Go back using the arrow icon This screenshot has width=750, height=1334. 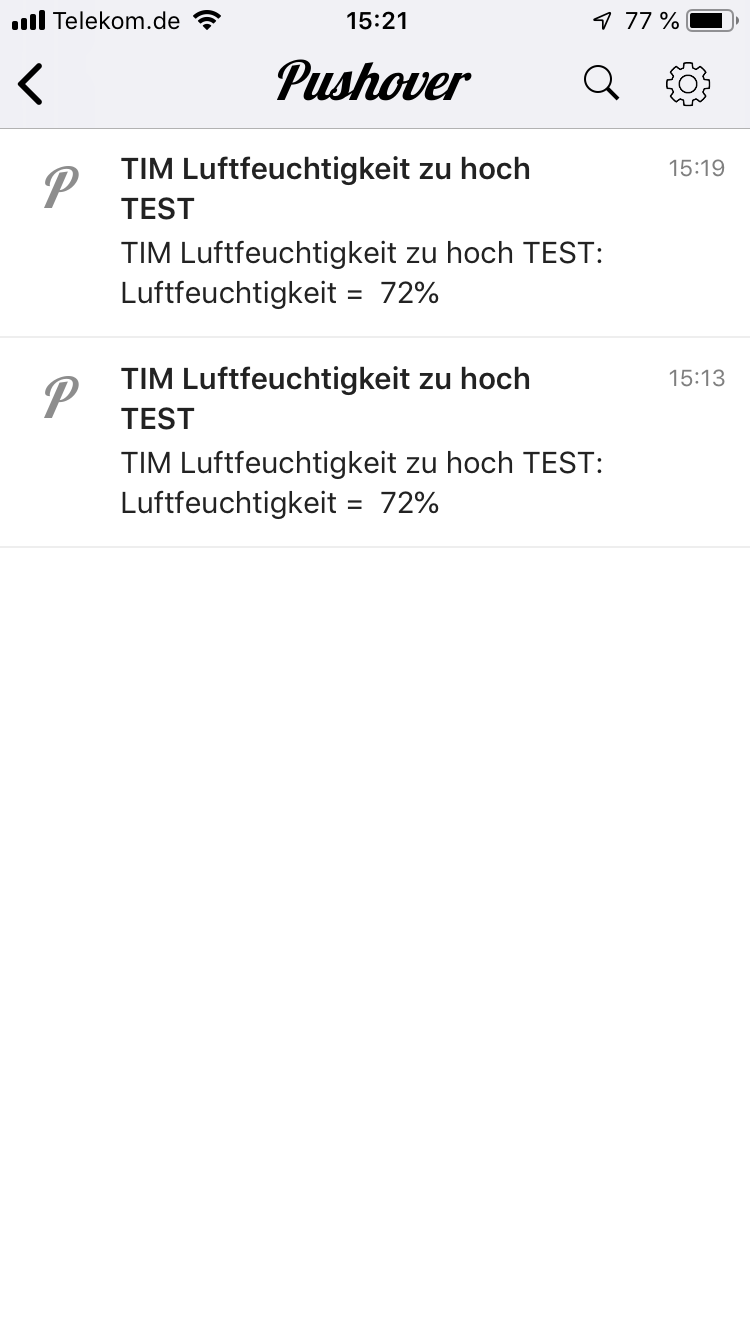tap(32, 83)
